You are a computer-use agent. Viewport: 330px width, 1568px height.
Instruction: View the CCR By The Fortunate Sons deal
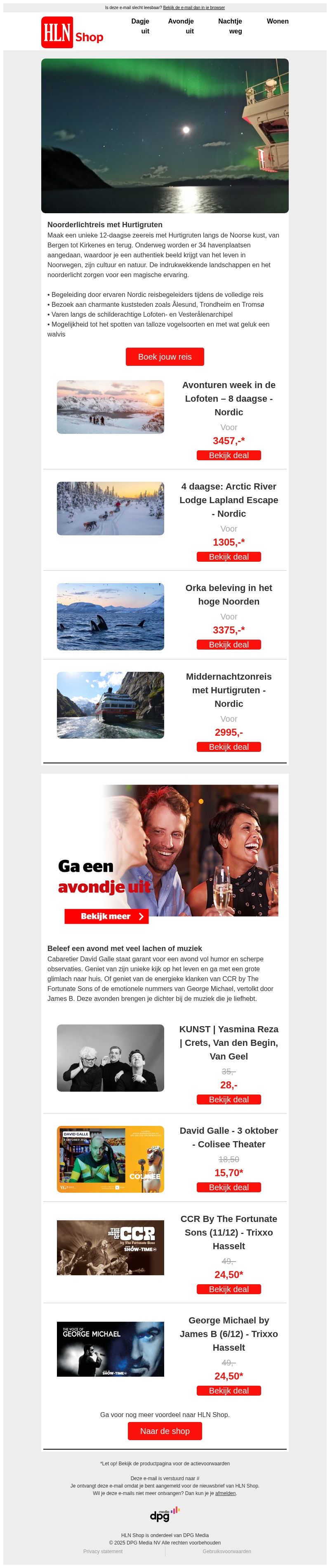point(229,1289)
